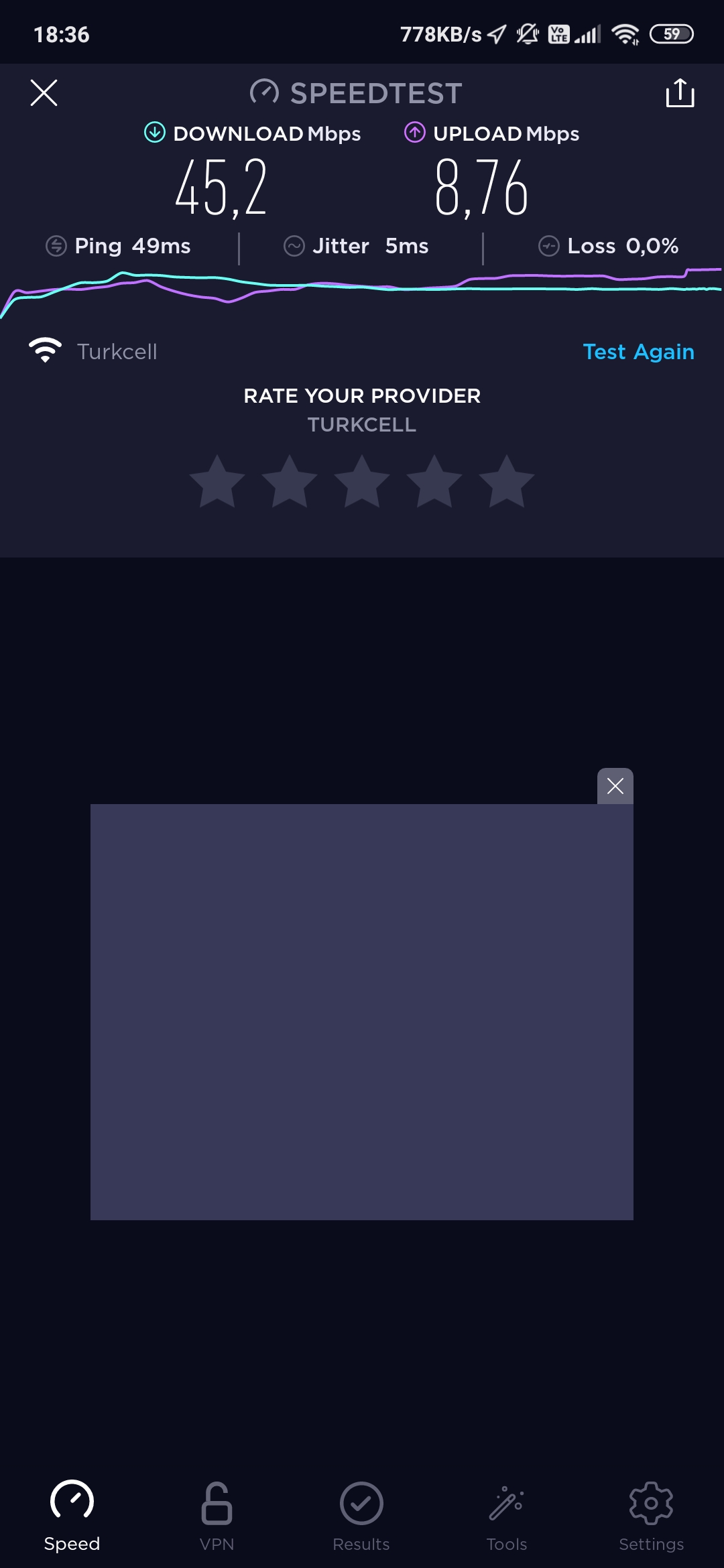Share the speed test result

[x=680, y=92]
